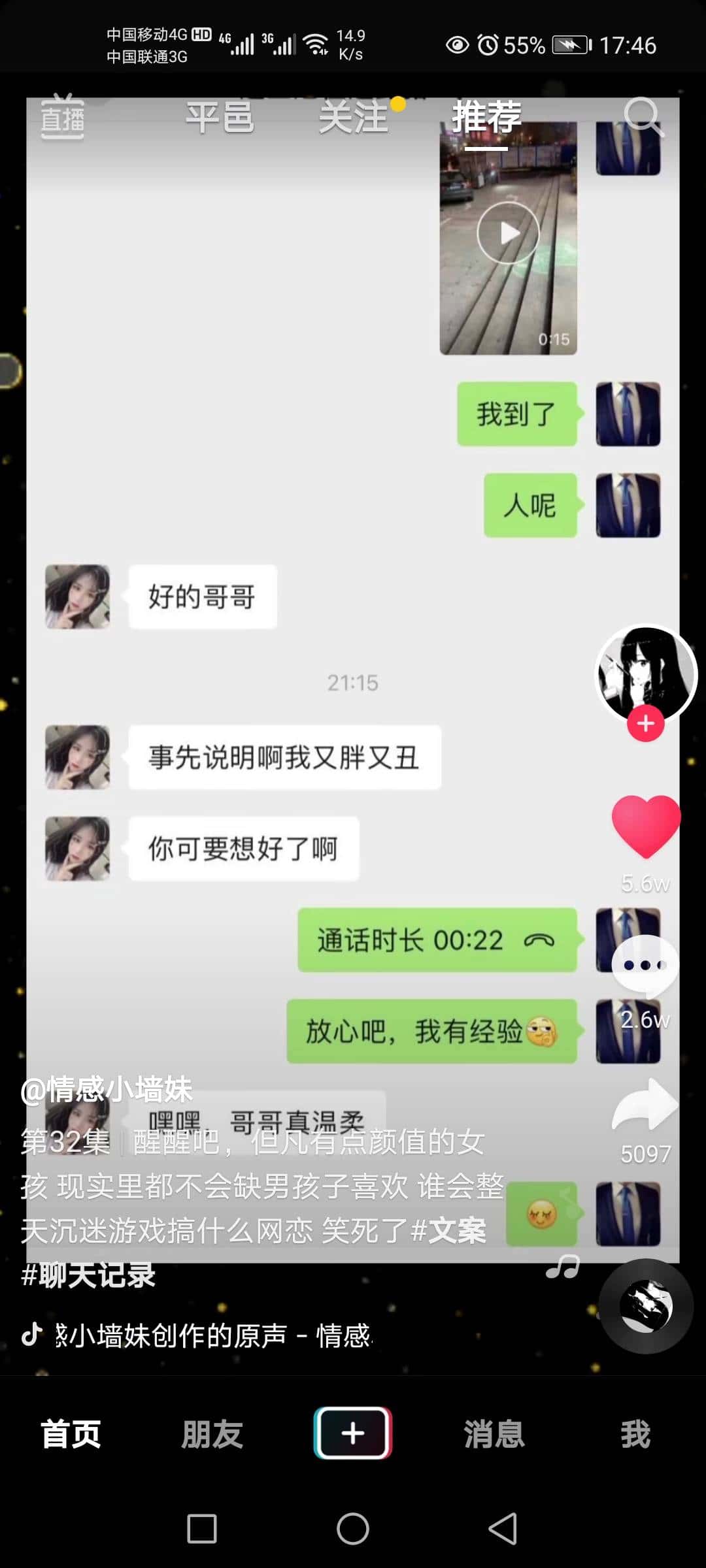
Task: Open the spinning music disc
Action: (x=646, y=1307)
